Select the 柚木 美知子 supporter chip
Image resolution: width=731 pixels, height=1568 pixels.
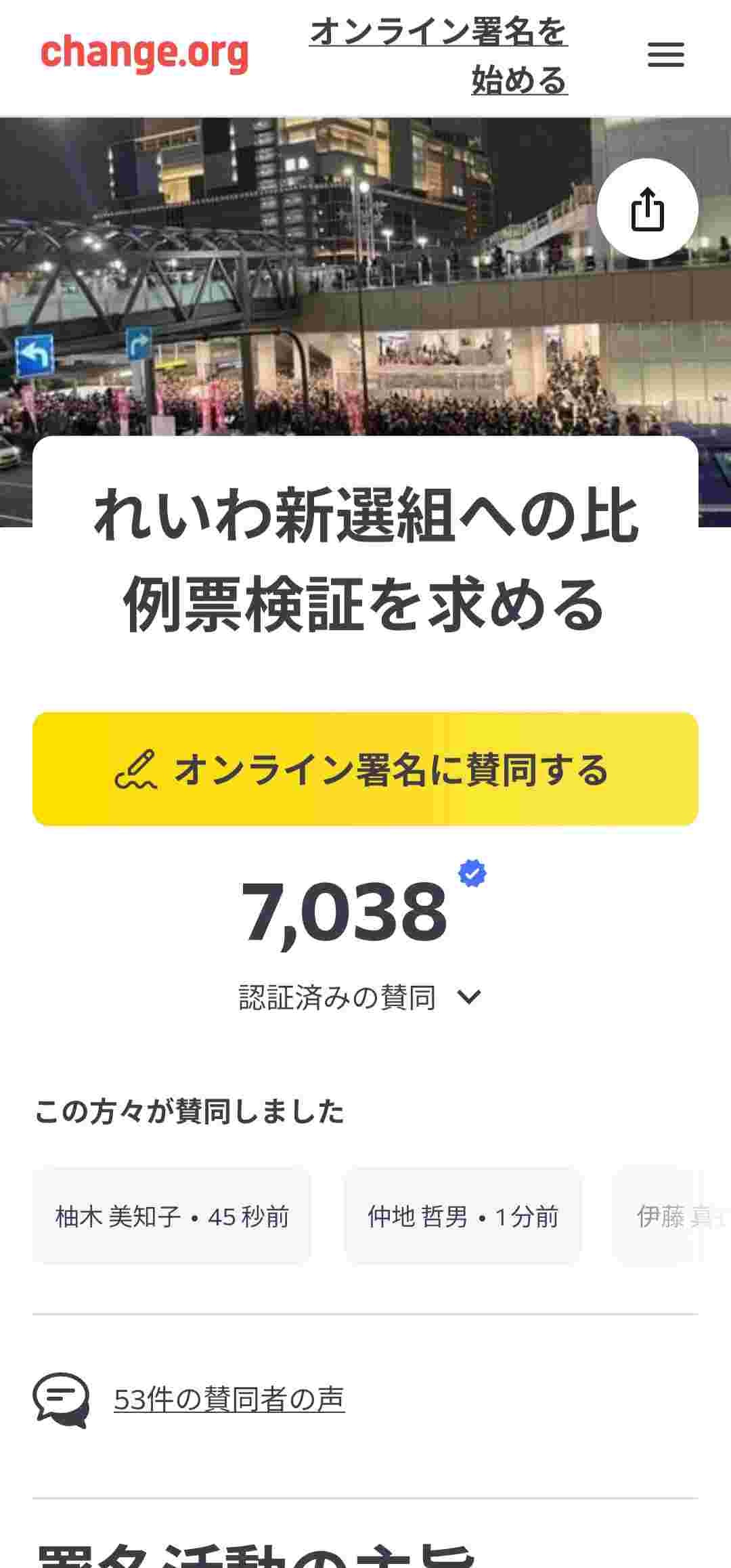[x=172, y=1217]
